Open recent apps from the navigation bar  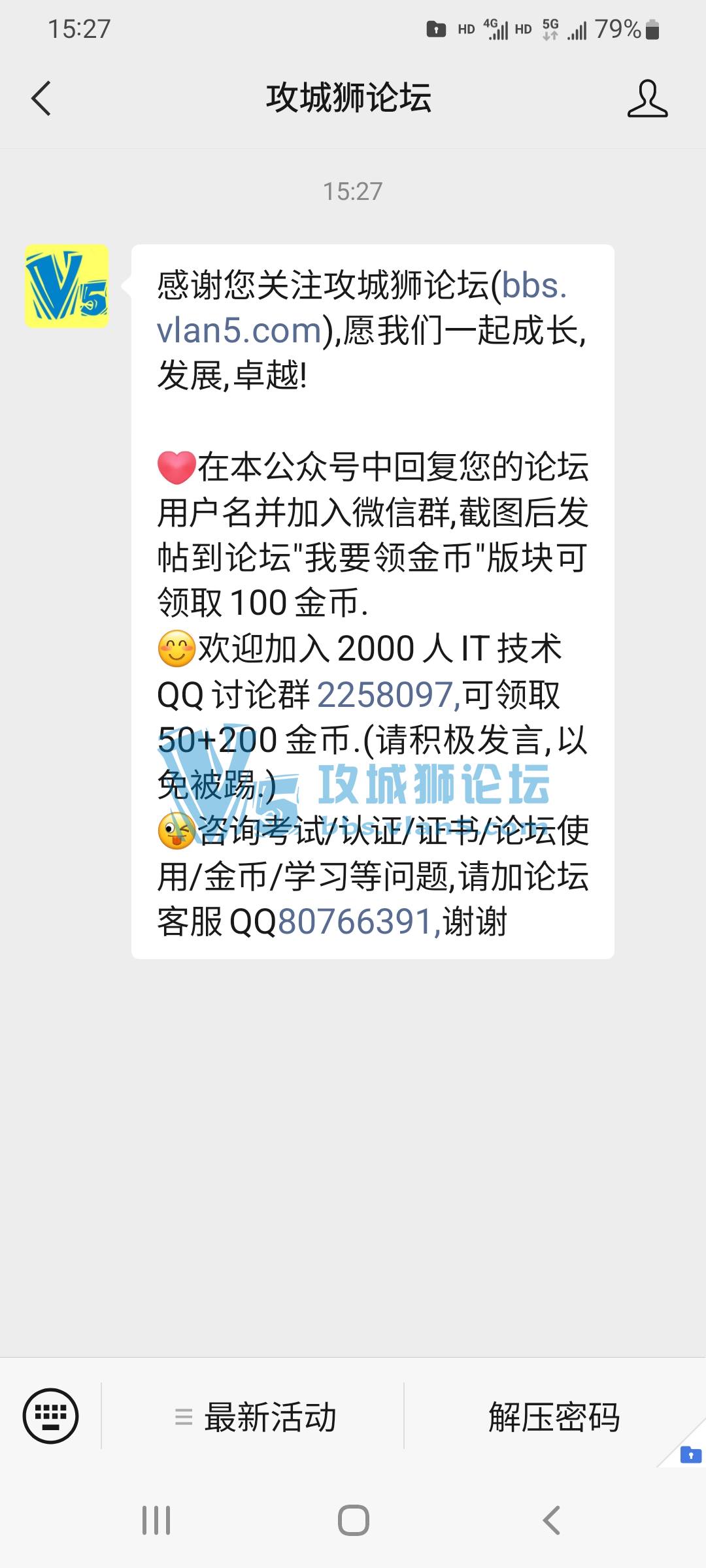pyautogui.click(x=156, y=1520)
